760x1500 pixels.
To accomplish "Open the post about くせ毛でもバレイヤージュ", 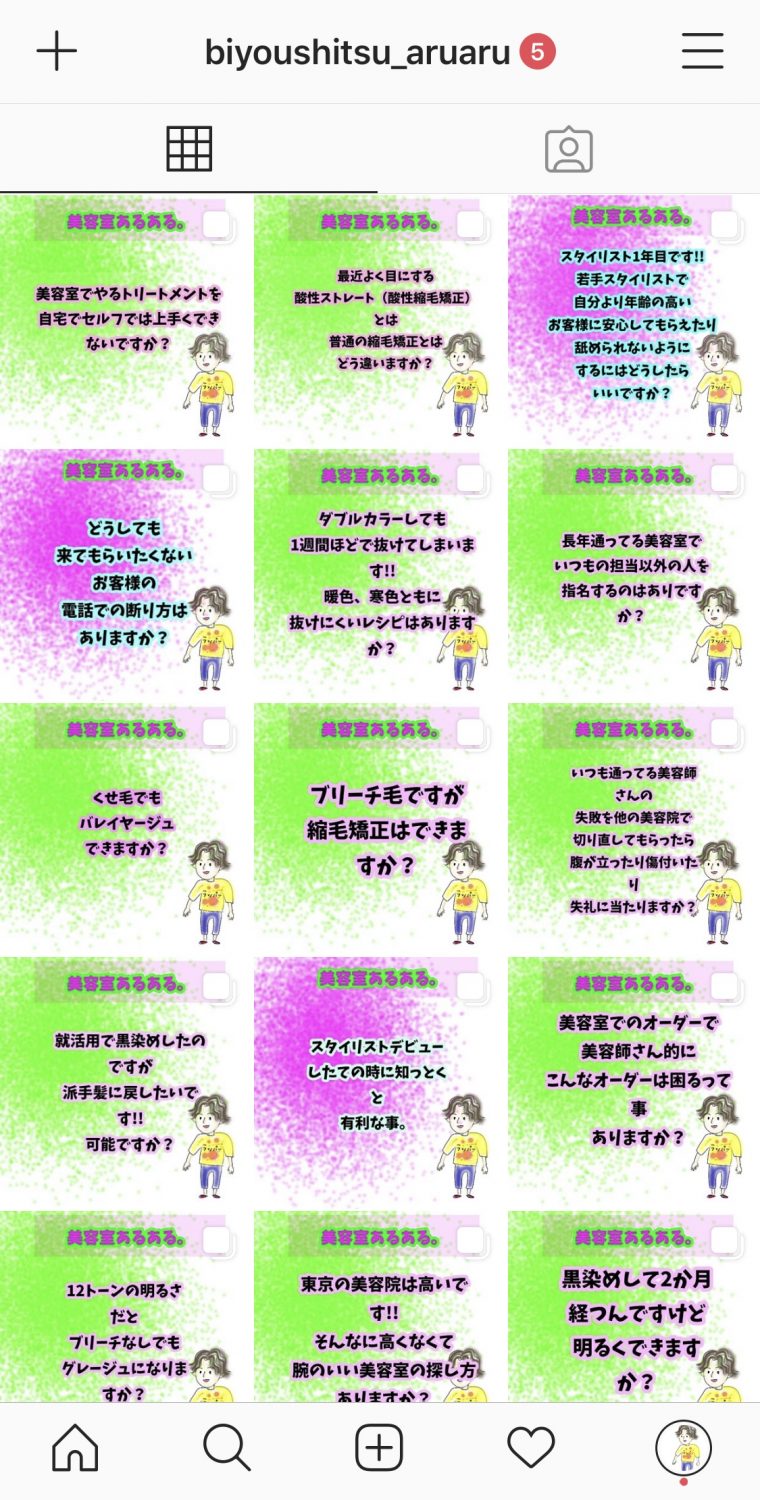I will click(125, 827).
